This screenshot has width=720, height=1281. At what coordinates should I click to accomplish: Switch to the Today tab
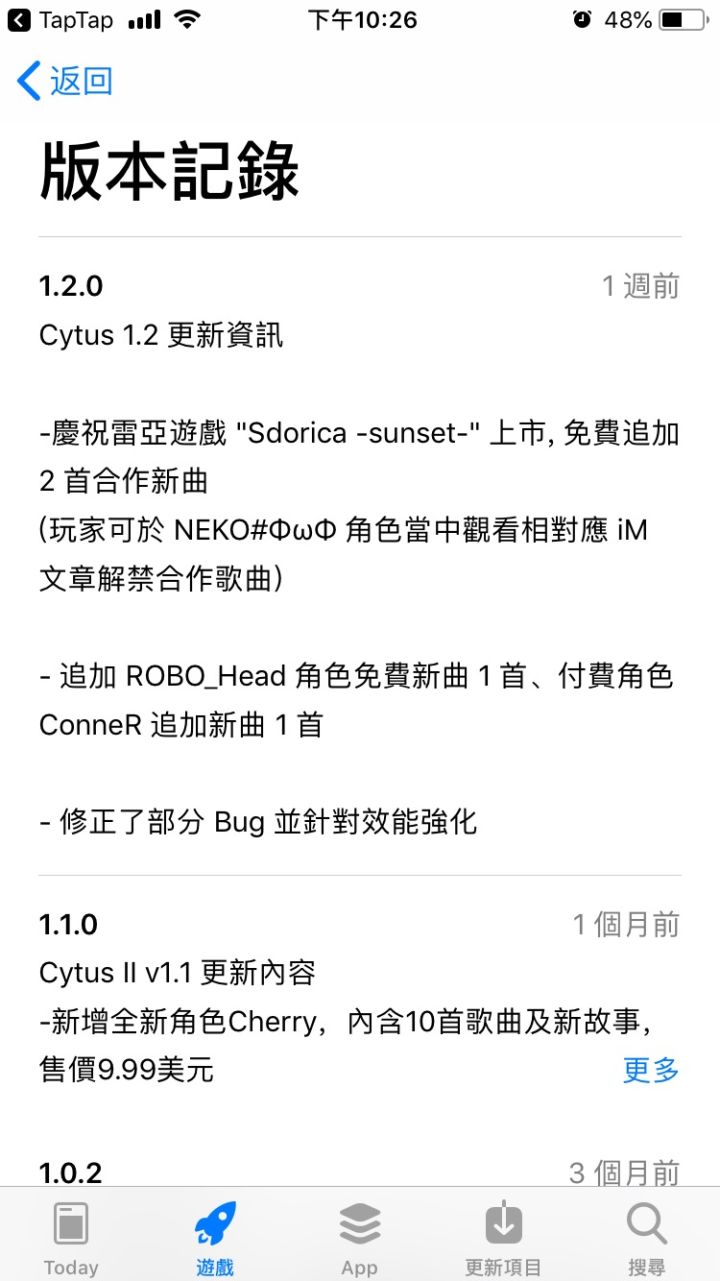tap(71, 1238)
